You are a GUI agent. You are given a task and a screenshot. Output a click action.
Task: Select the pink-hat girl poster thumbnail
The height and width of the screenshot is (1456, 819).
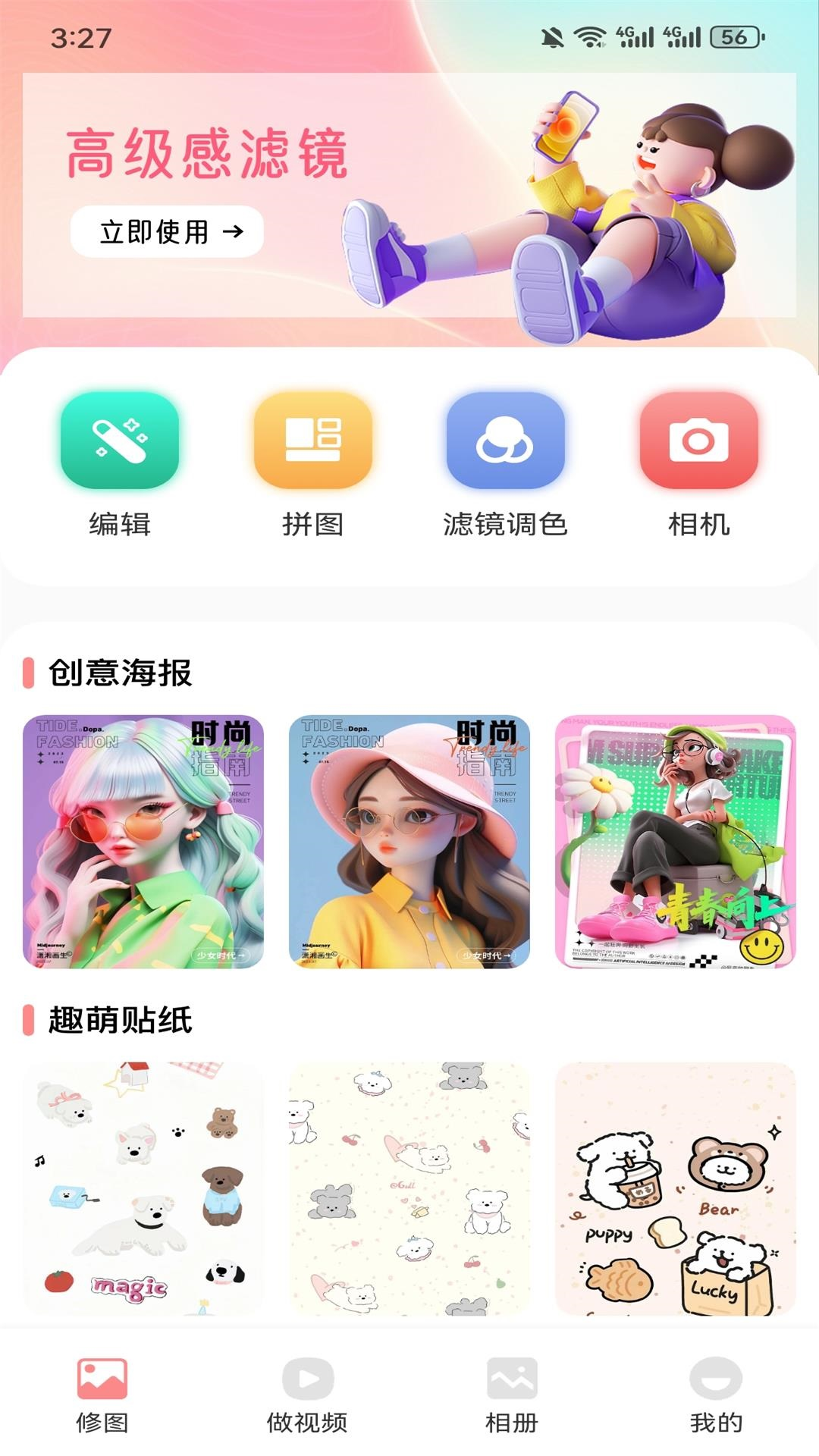[x=409, y=838]
